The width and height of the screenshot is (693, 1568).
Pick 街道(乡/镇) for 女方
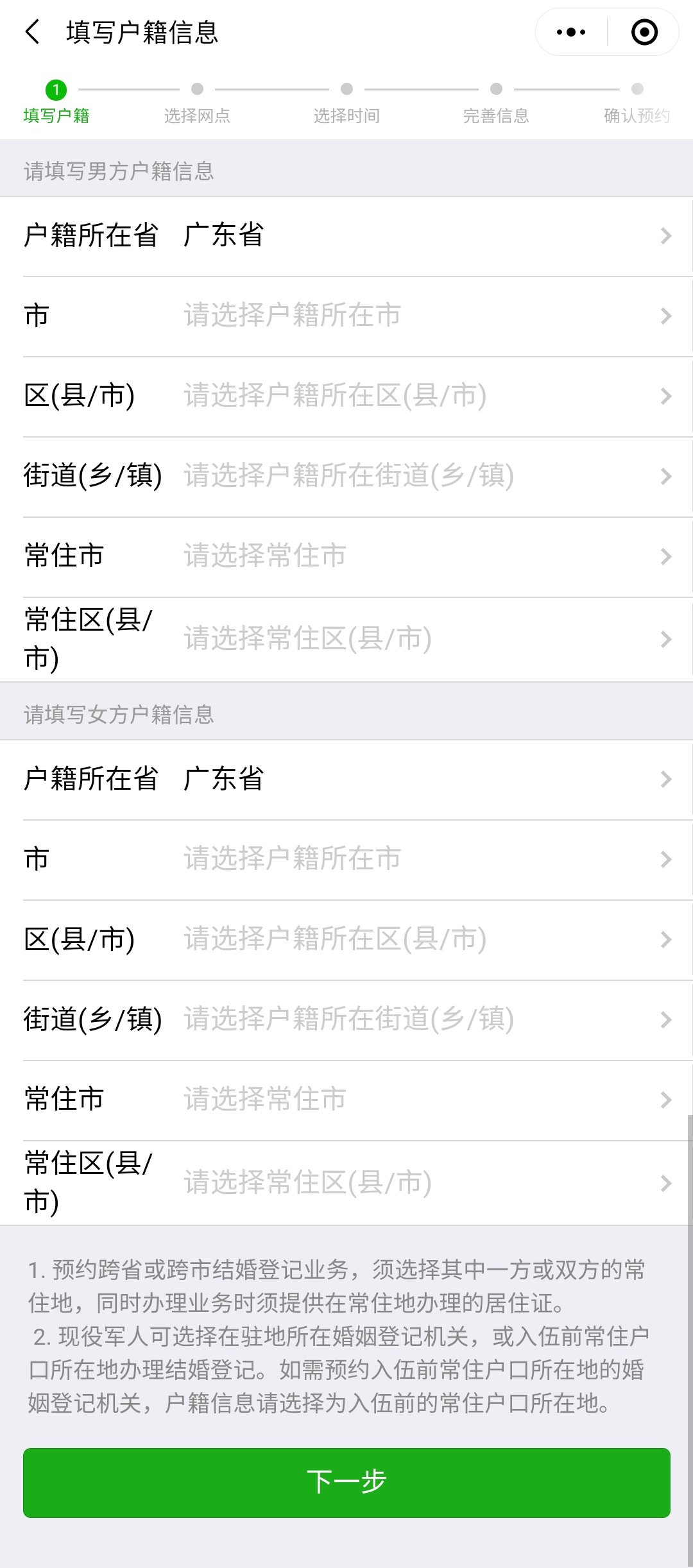click(346, 1020)
